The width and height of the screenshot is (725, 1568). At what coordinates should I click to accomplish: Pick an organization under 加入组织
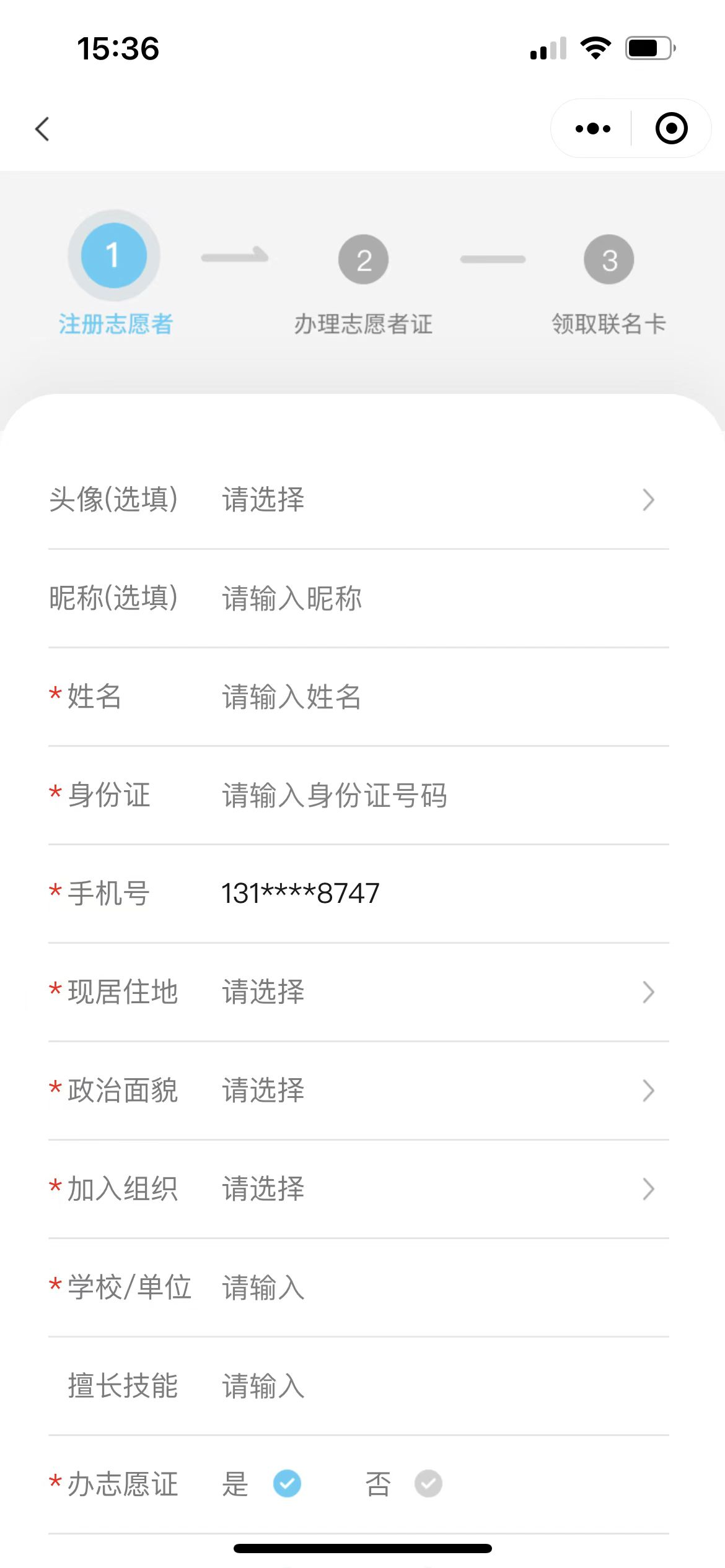click(x=434, y=1189)
